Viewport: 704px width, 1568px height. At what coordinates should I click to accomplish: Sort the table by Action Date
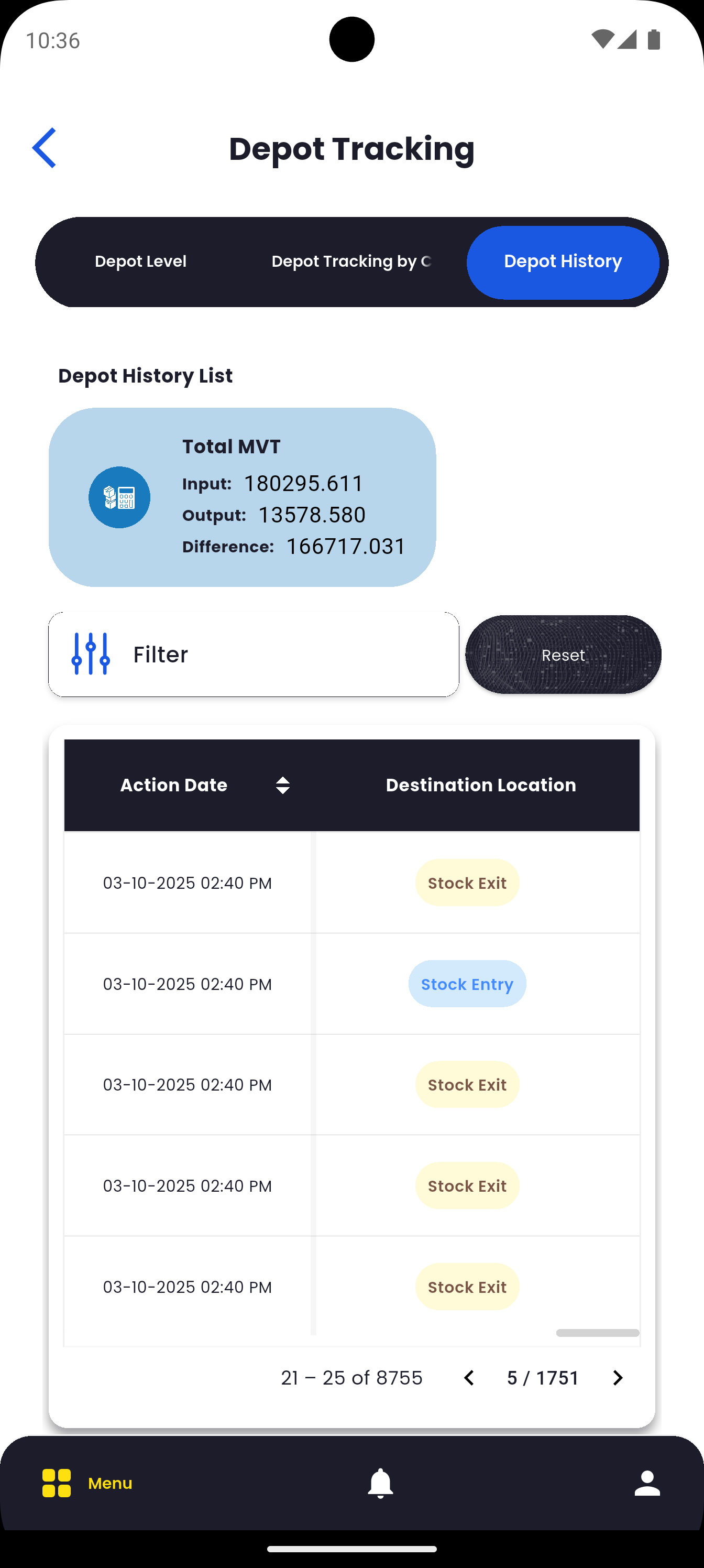click(282, 785)
